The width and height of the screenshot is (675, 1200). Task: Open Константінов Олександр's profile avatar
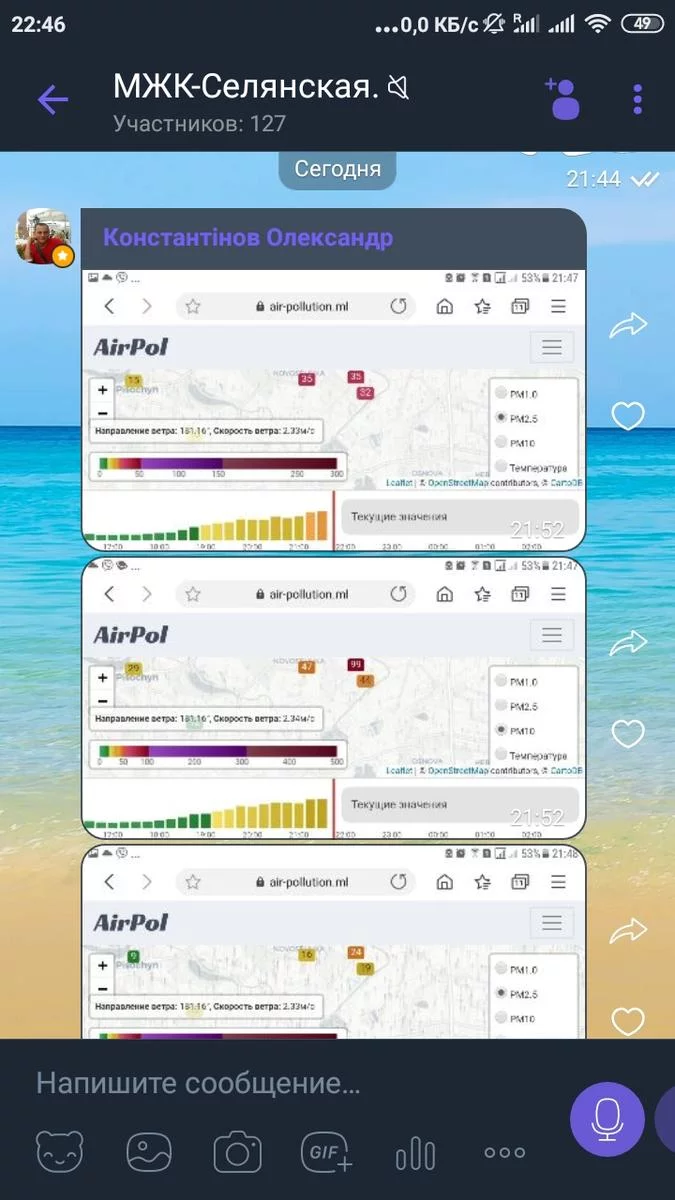(44, 237)
